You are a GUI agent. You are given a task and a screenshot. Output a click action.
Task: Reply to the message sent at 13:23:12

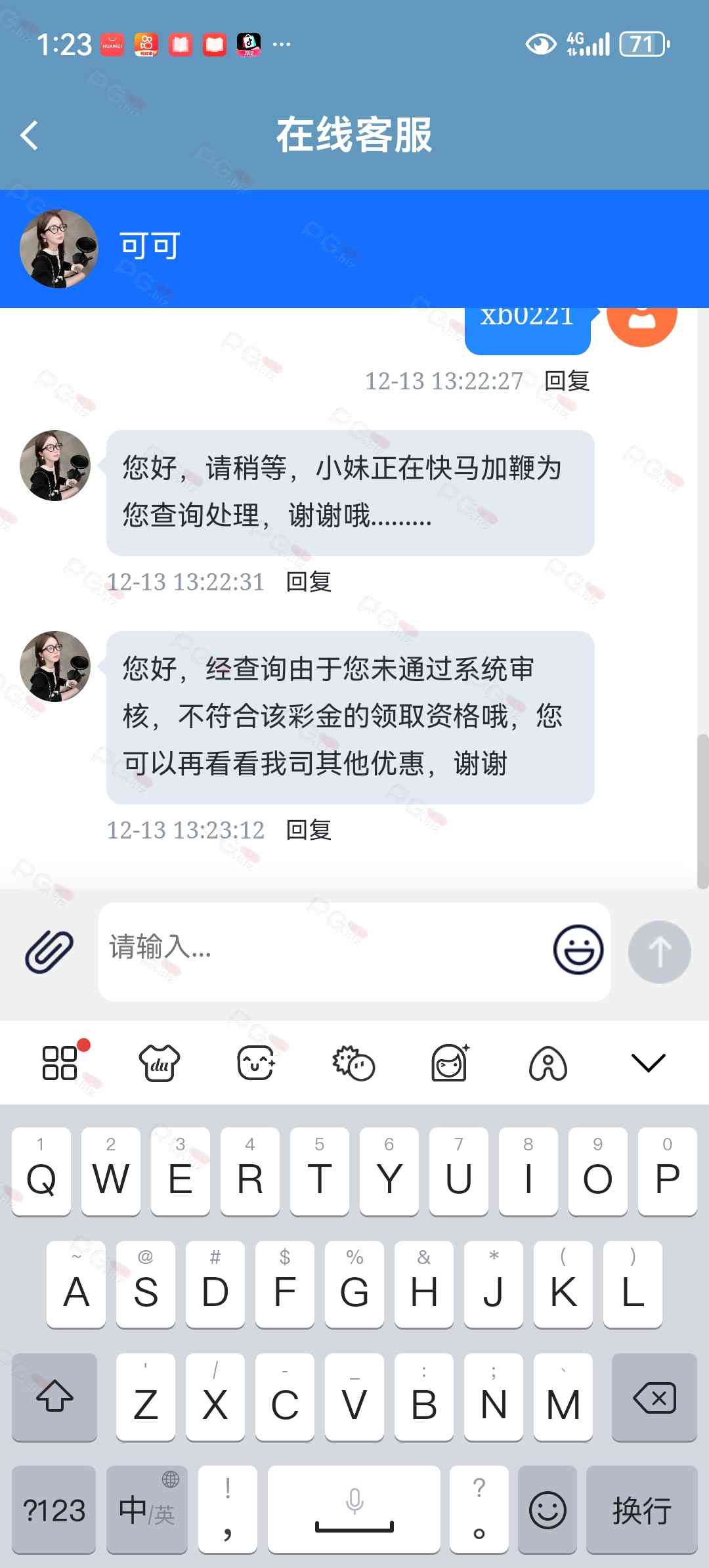tap(309, 830)
